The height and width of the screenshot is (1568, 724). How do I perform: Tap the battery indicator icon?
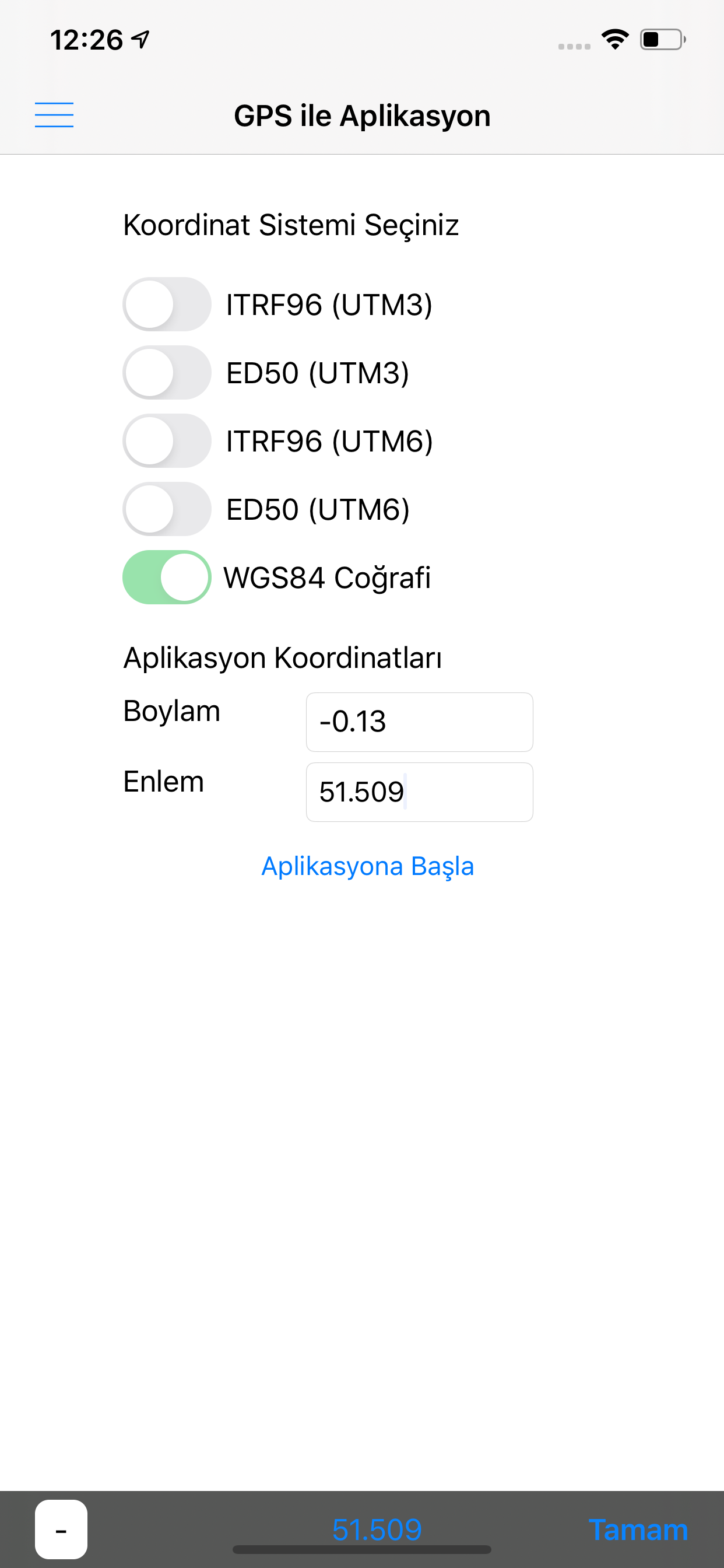tap(661, 38)
